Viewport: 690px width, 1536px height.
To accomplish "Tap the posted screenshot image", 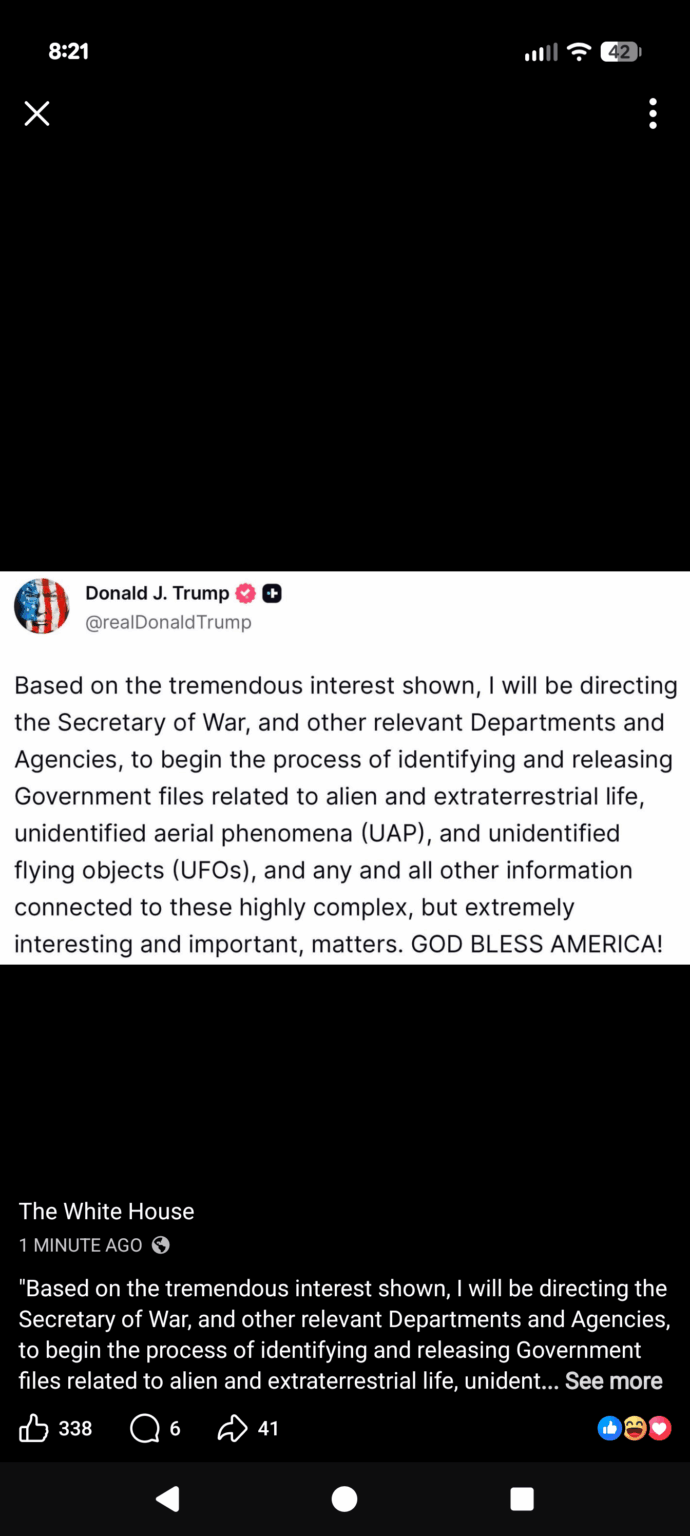I will tap(345, 767).
